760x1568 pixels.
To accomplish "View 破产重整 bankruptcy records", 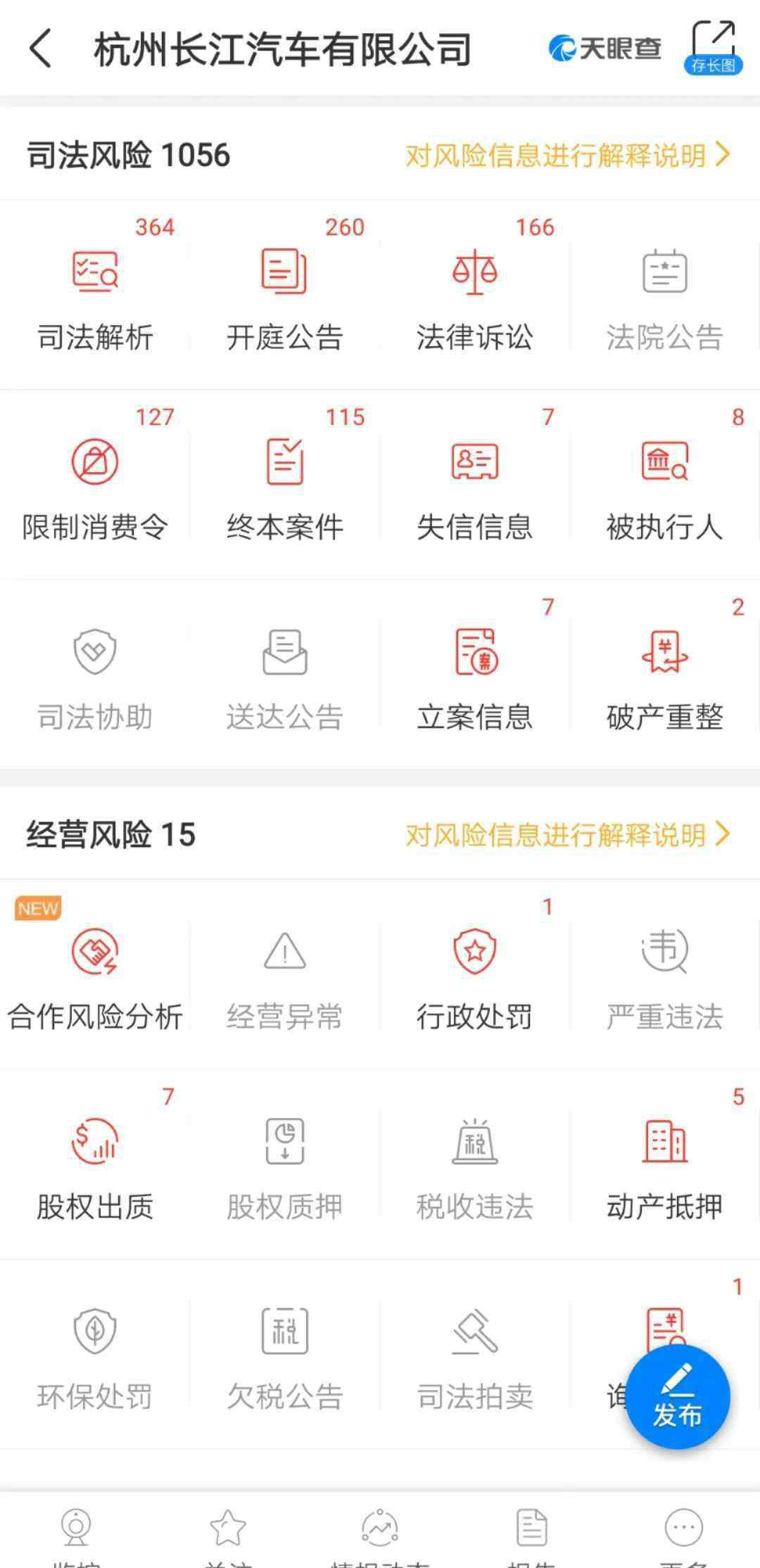I will coord(664,675).
